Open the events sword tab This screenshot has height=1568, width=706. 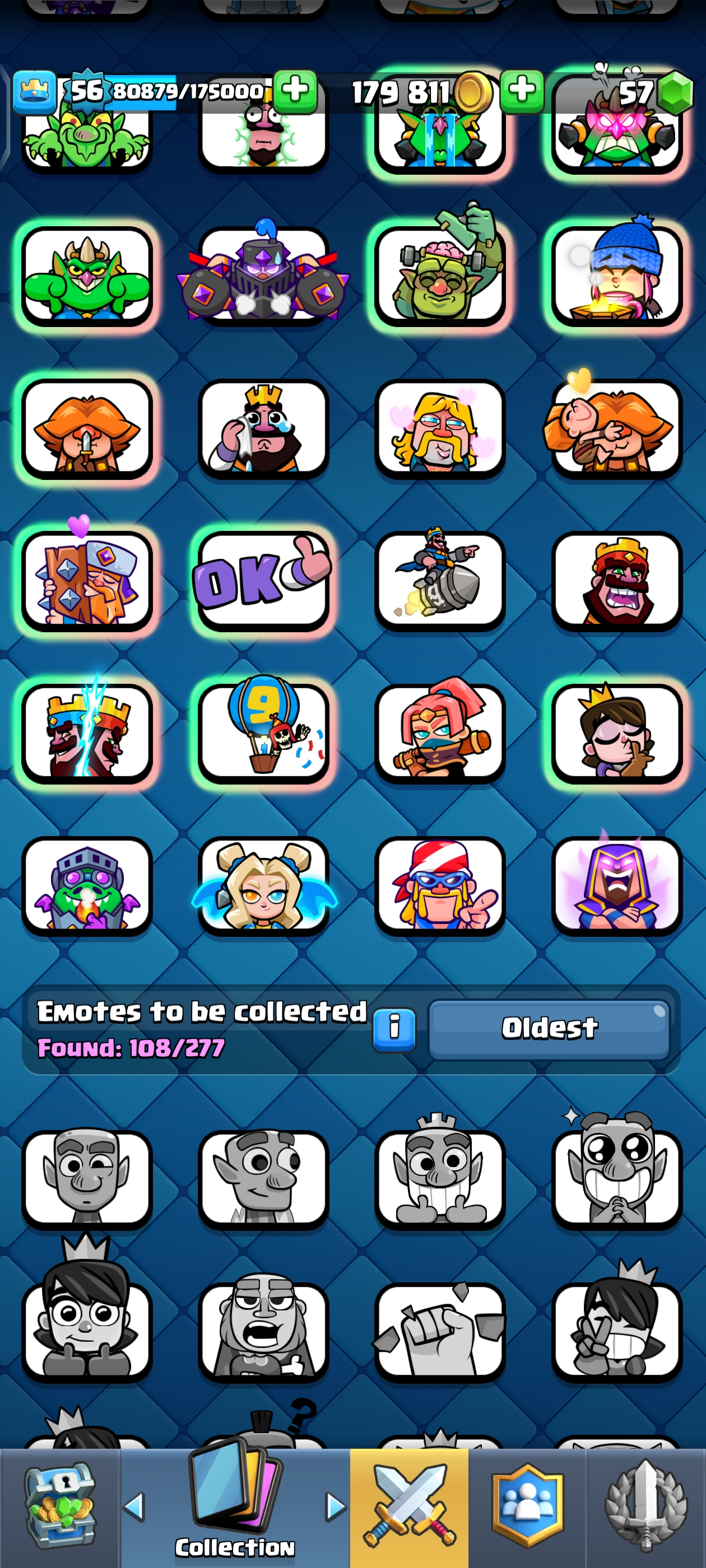(645, 1507)
